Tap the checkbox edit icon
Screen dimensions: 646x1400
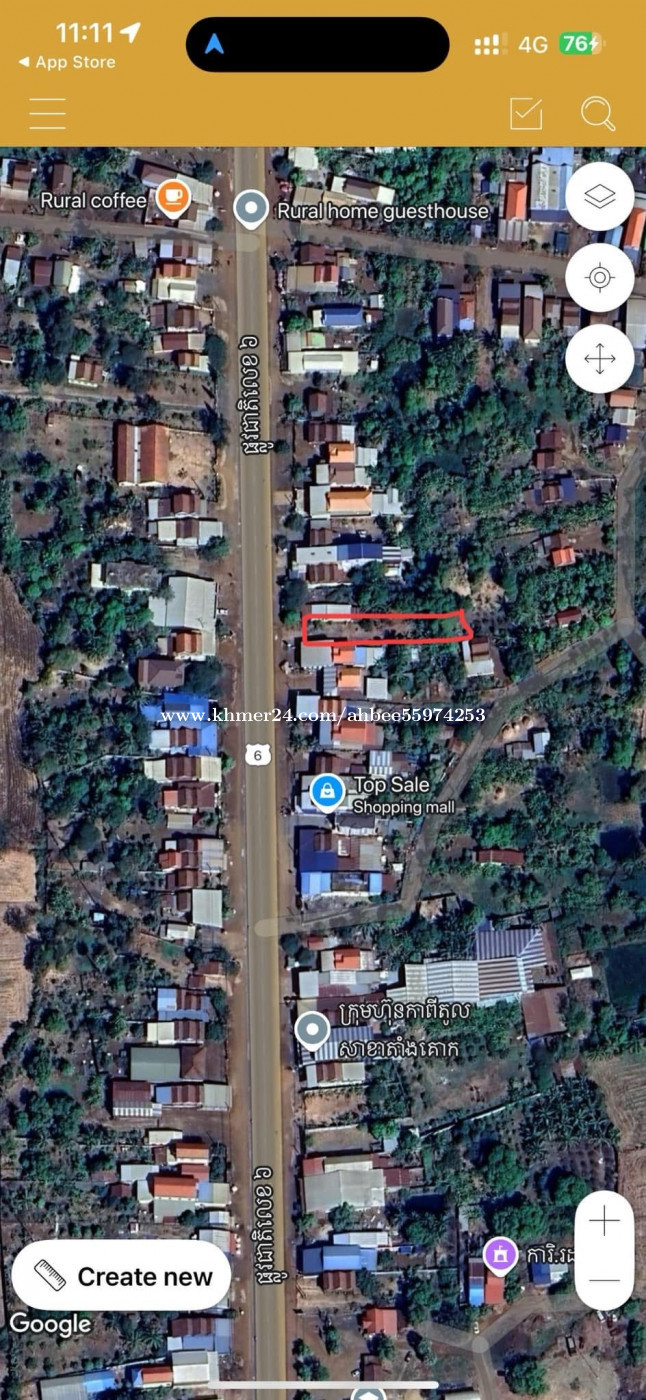[526, 113]
